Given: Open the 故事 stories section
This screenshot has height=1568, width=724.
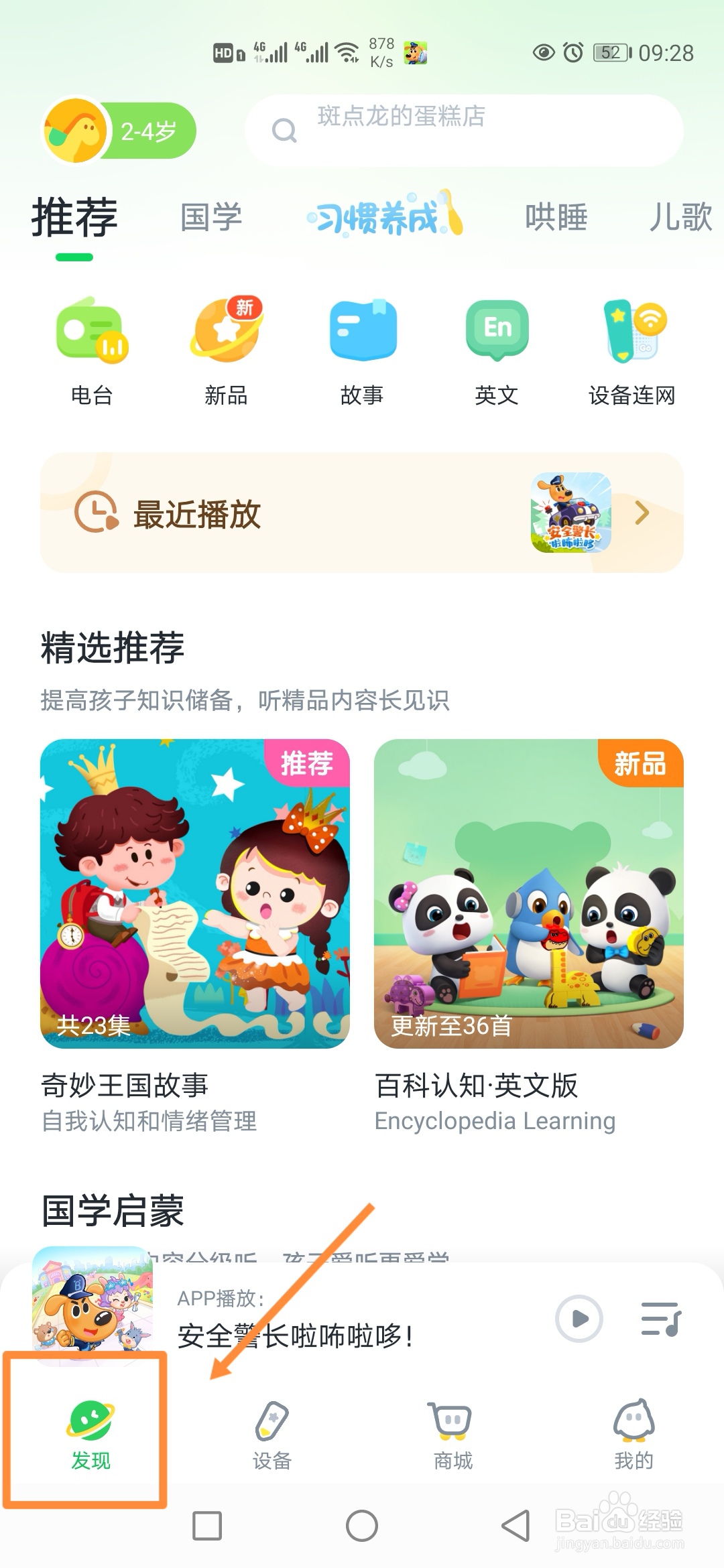Looking at the screenshot, I should tap(362, 348).
